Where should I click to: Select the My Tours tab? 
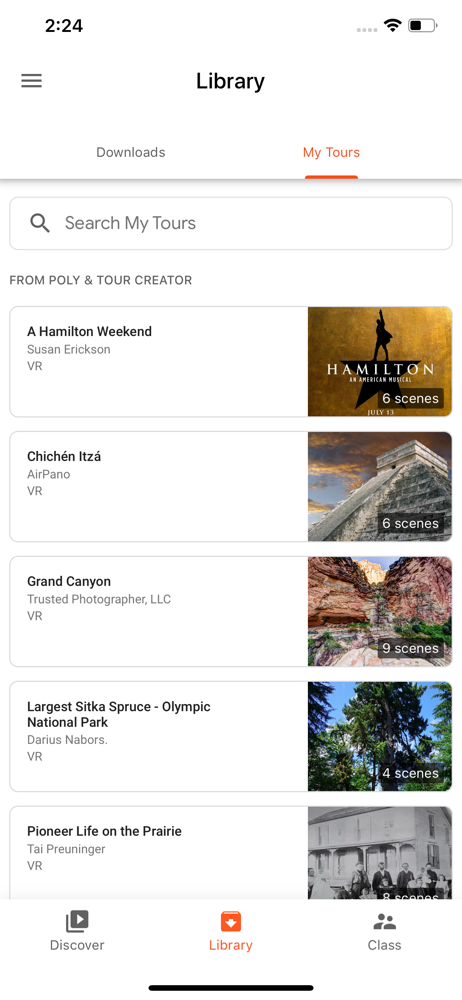331,152
